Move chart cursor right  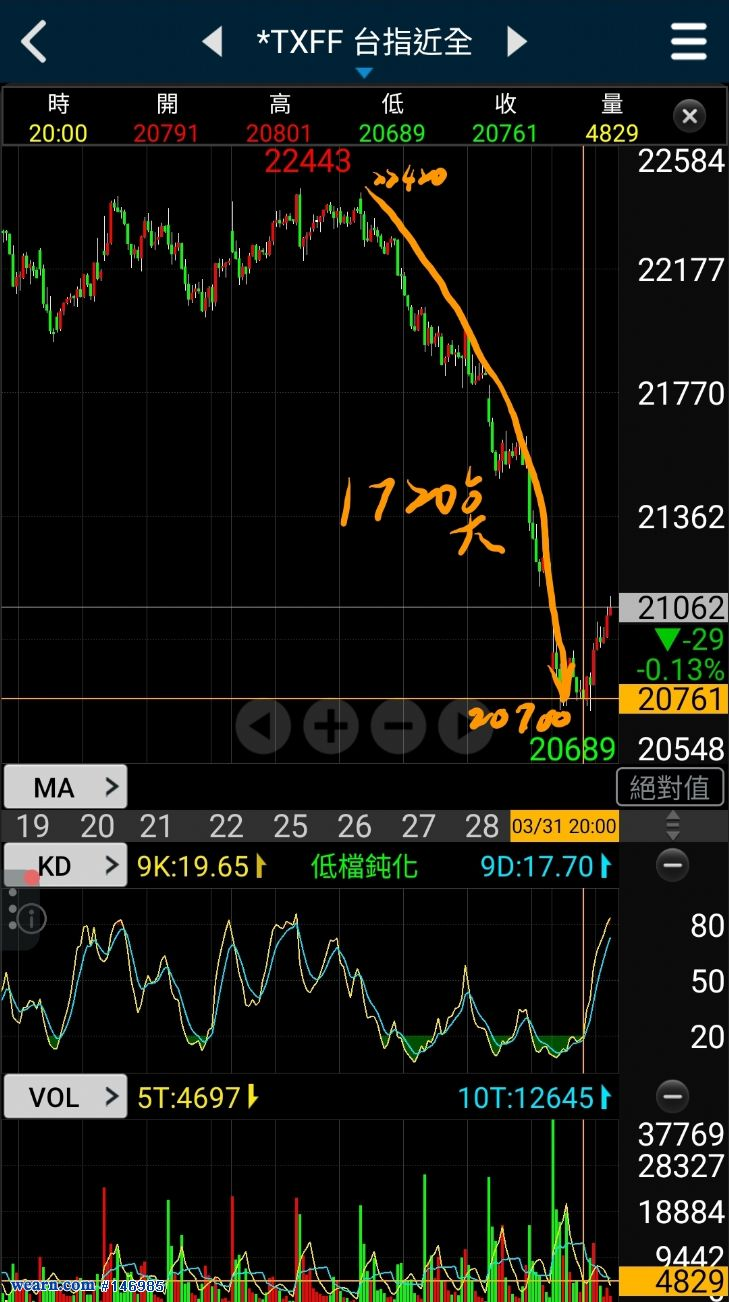pyautogui.click(x=465, y=727)
